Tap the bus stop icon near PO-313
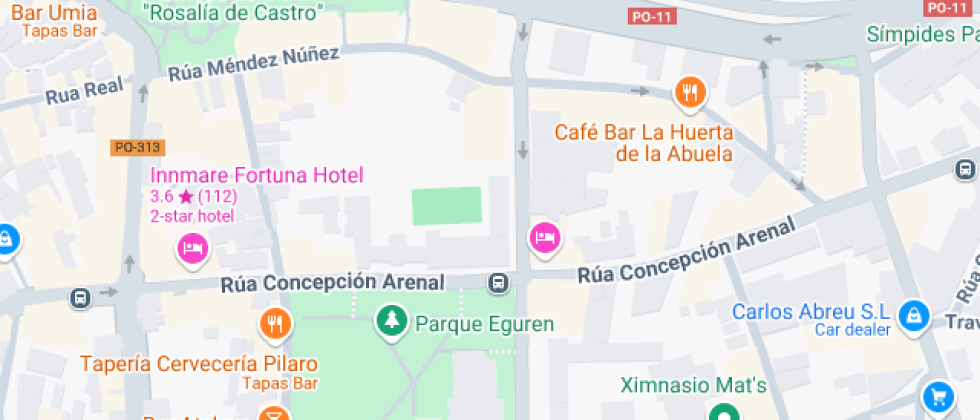The image size is (980, 420). 80,298
